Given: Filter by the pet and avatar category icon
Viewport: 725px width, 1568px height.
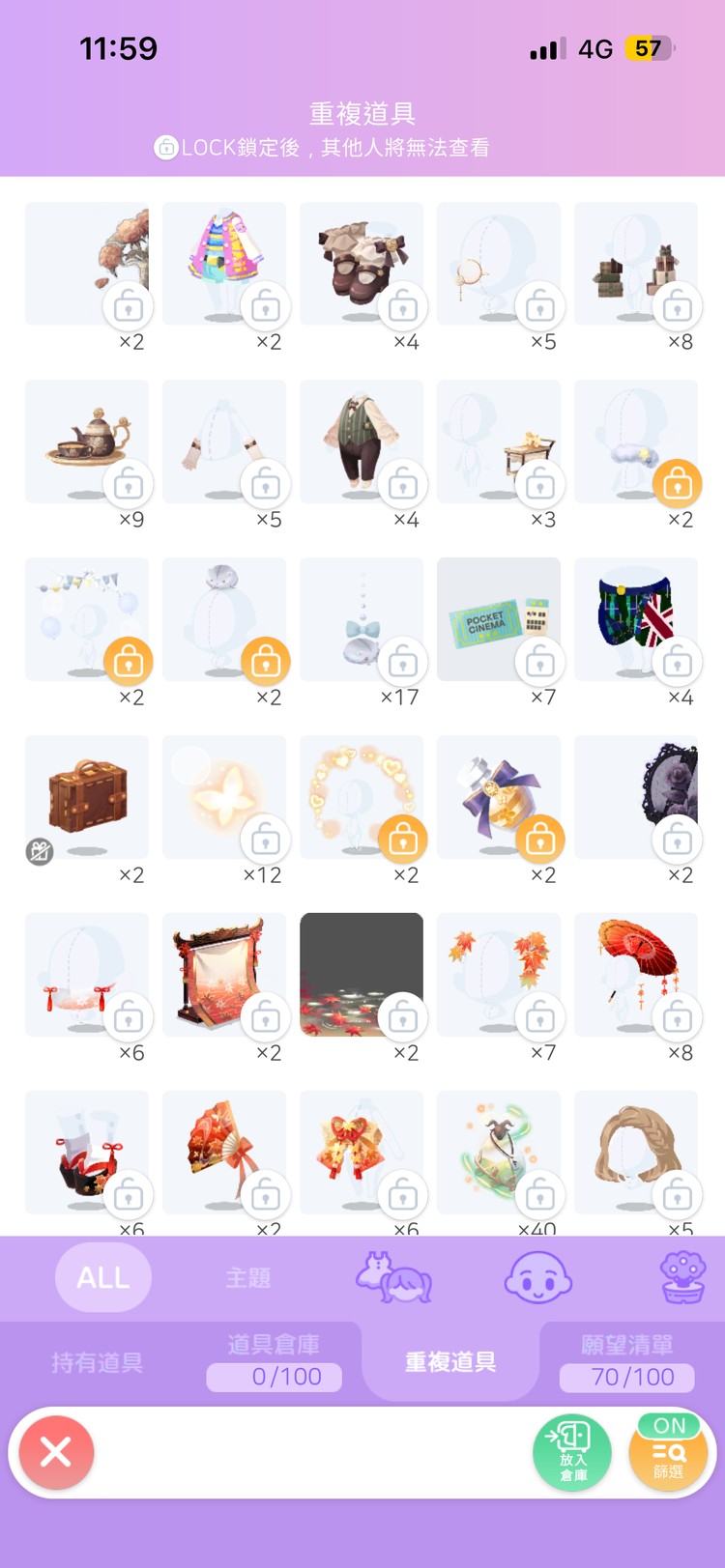Looking at the screenshot, I should [393, 1277].
